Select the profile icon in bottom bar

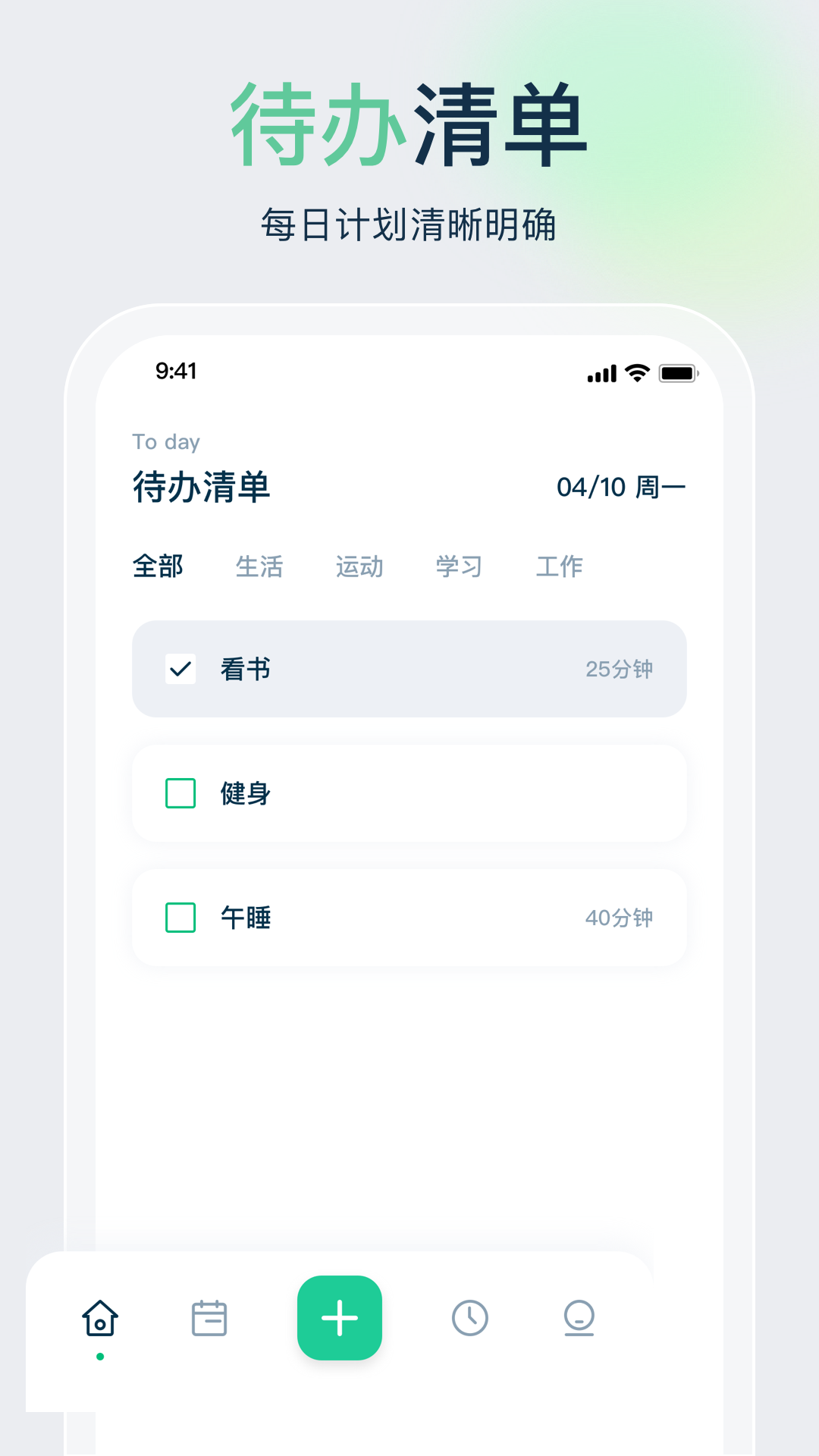[x=579, y=1318]
